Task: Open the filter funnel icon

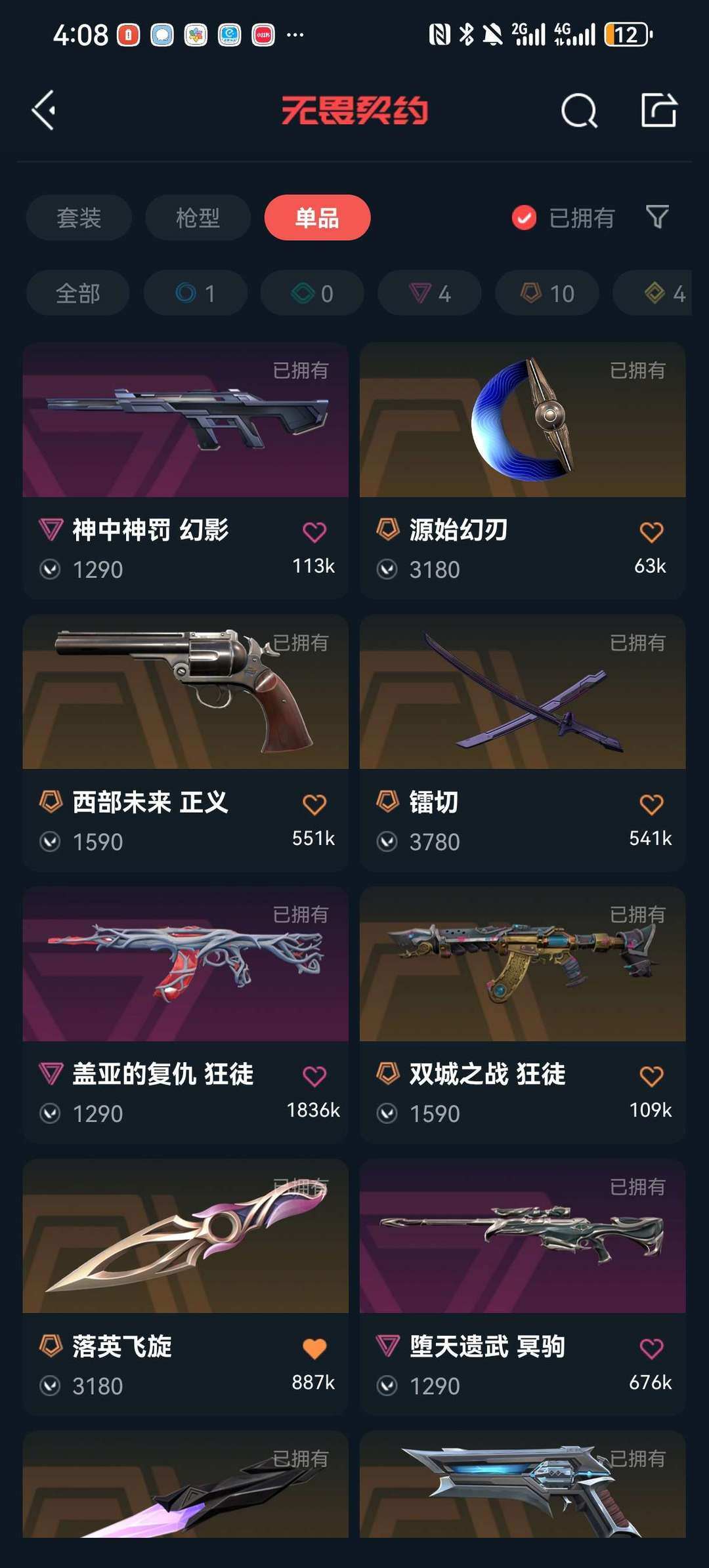Action: [657, 217]
